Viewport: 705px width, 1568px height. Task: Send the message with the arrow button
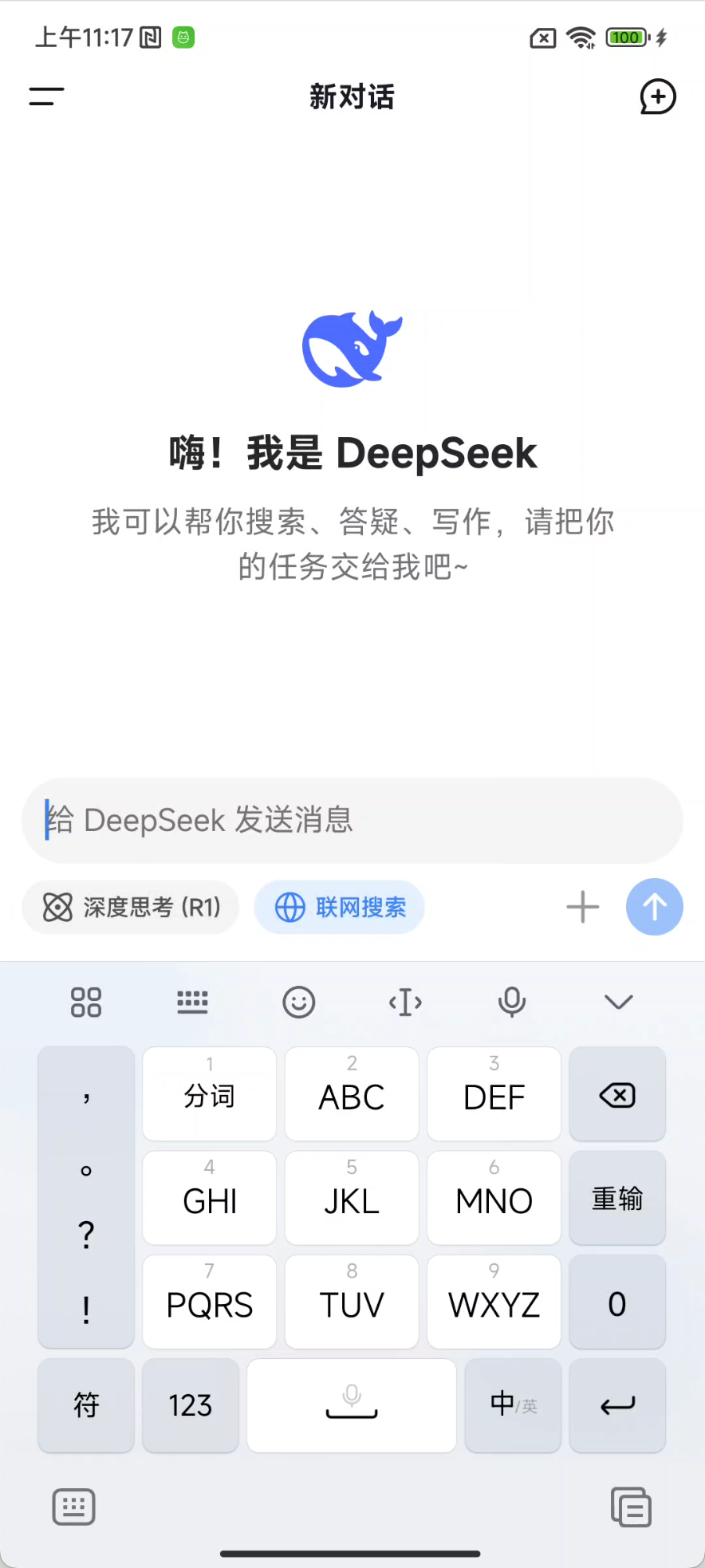[x=655, y=907]
